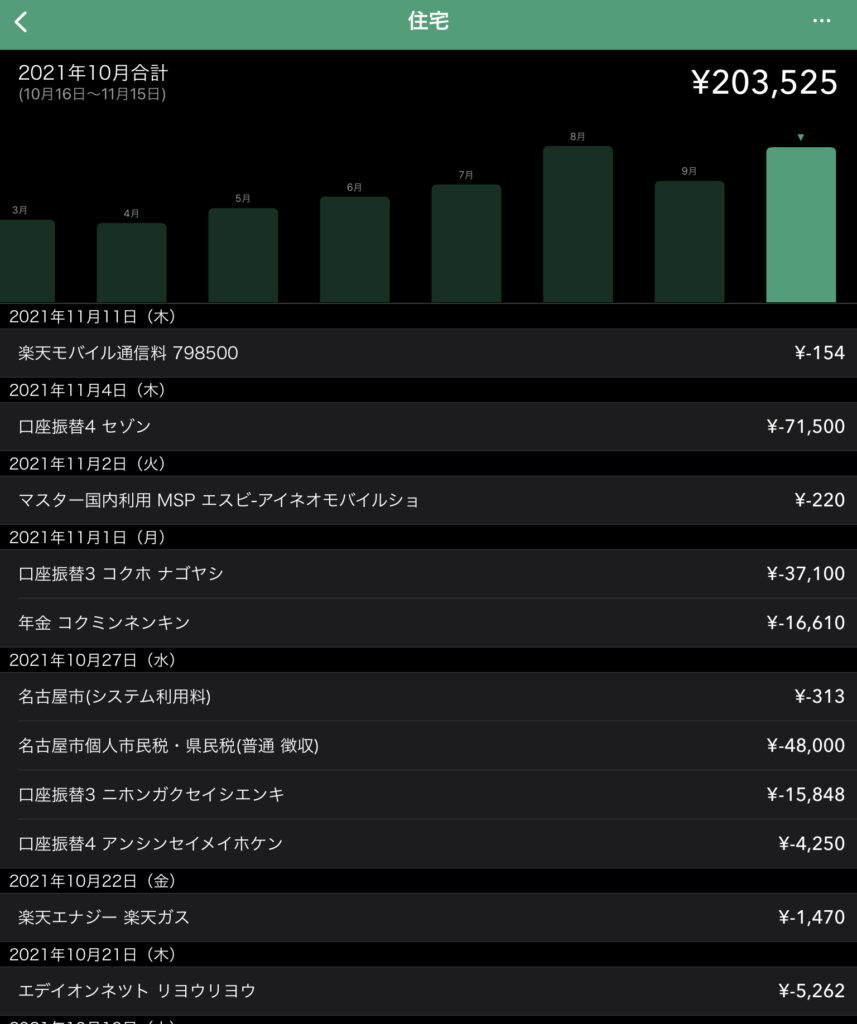Open the 年金 コクミンネンキン transaction
The width and height of the screenshot is (857, 1024).
[428, 623]
